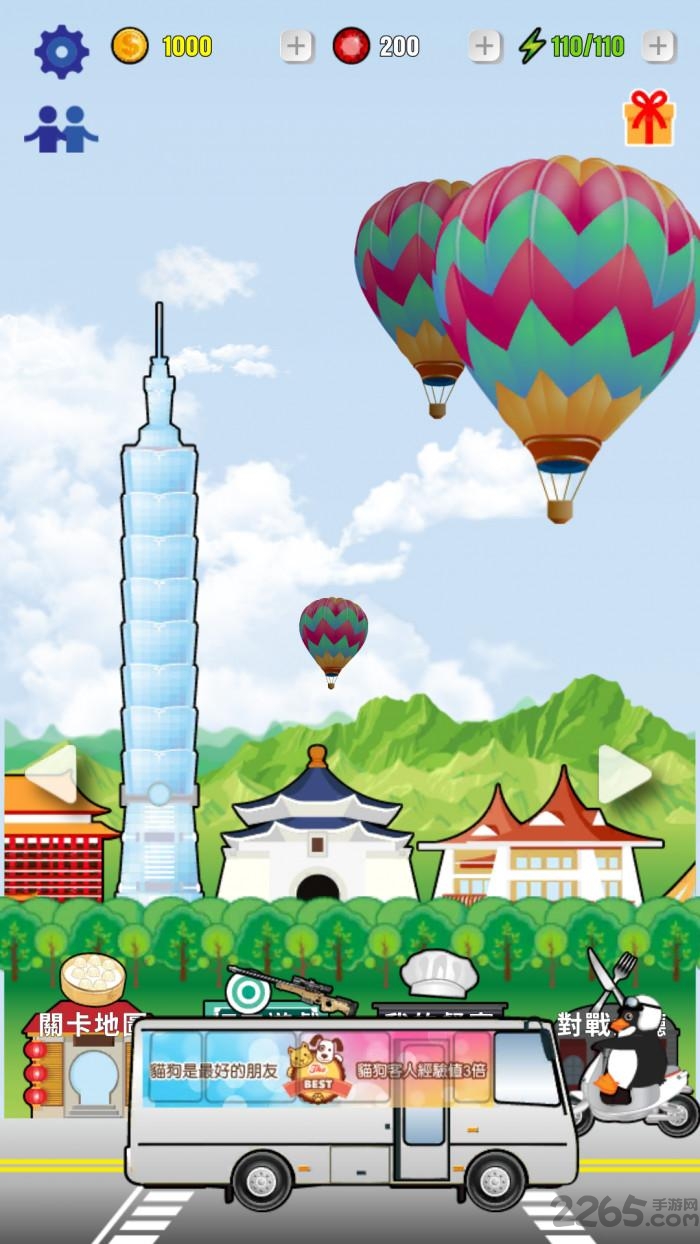Refill energy with plus button

pyautogui.click(x=658, y=46)
